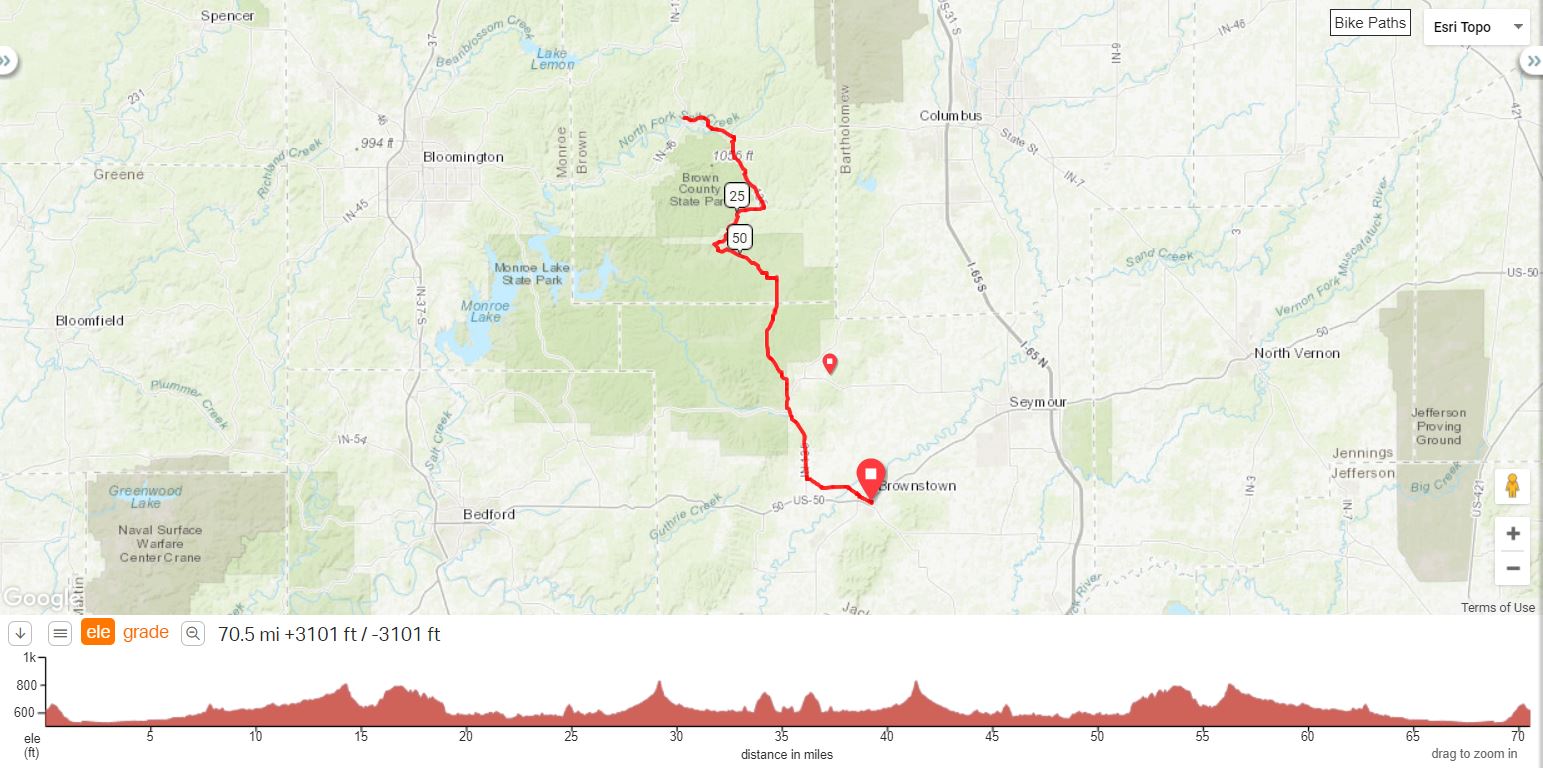1543x768 pixels.
Task: Select the route end marker at Brownstown
Action: (x=870, y=476)
